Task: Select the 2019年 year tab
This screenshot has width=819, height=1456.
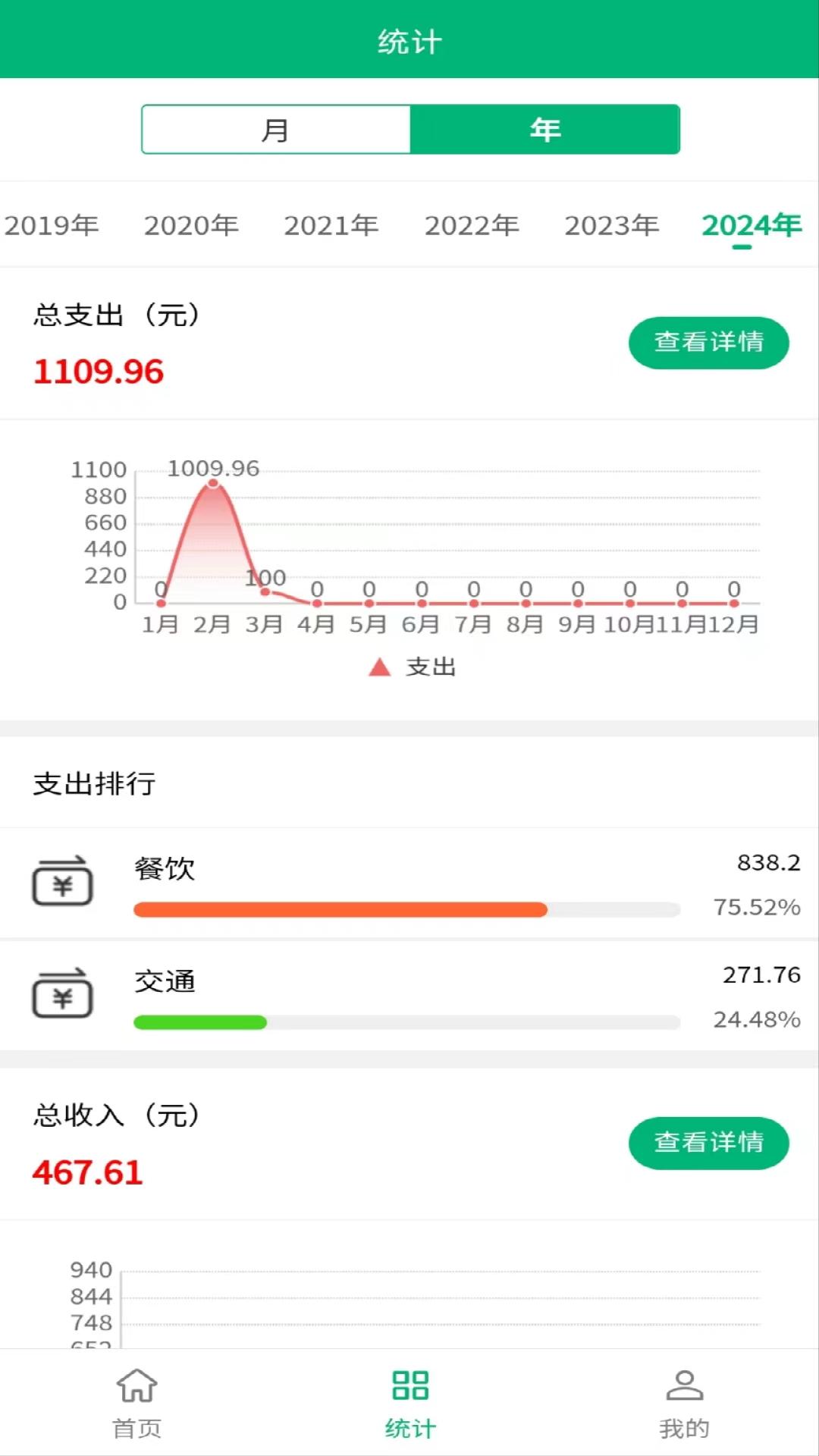Action: tap(52, 224)
